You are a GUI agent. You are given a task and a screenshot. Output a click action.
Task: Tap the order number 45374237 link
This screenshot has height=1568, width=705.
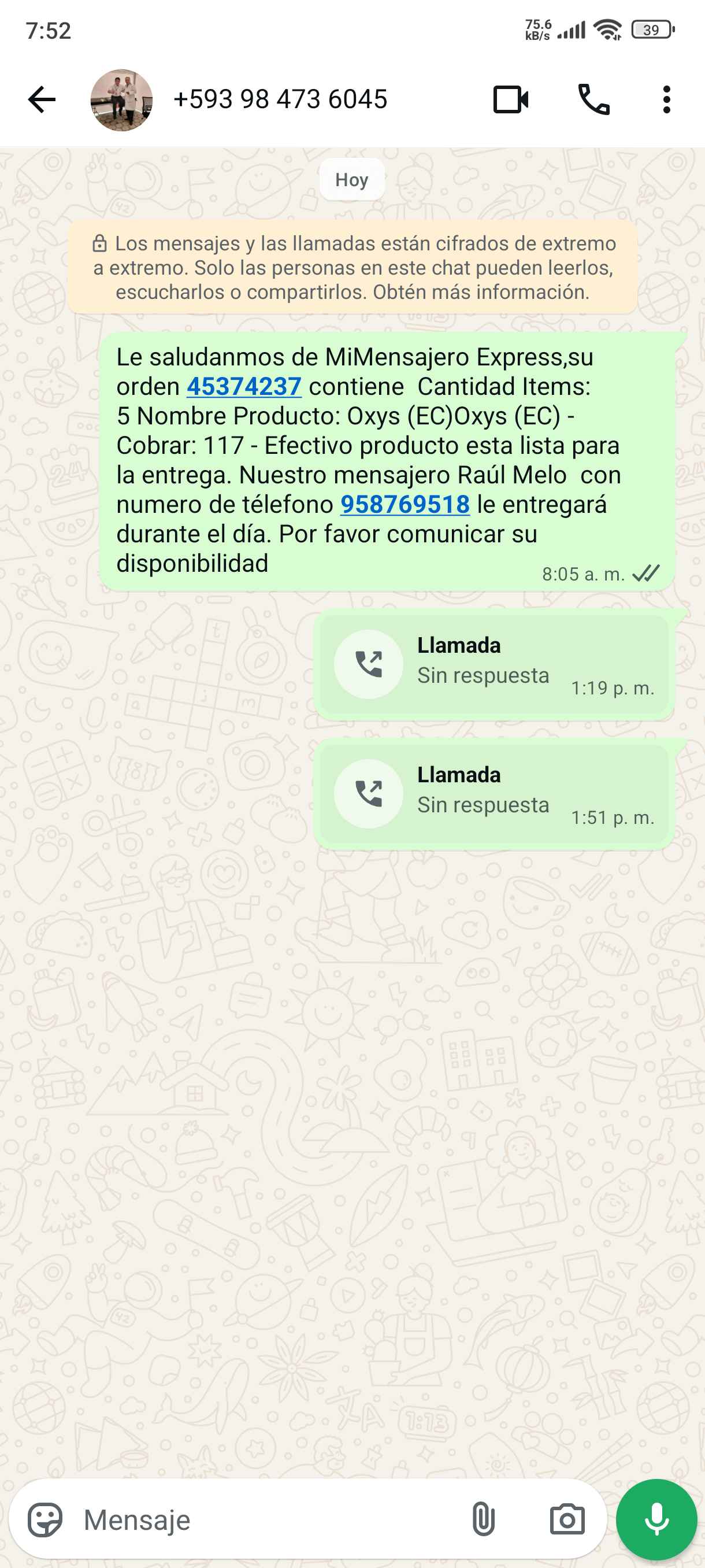(244, 387)
